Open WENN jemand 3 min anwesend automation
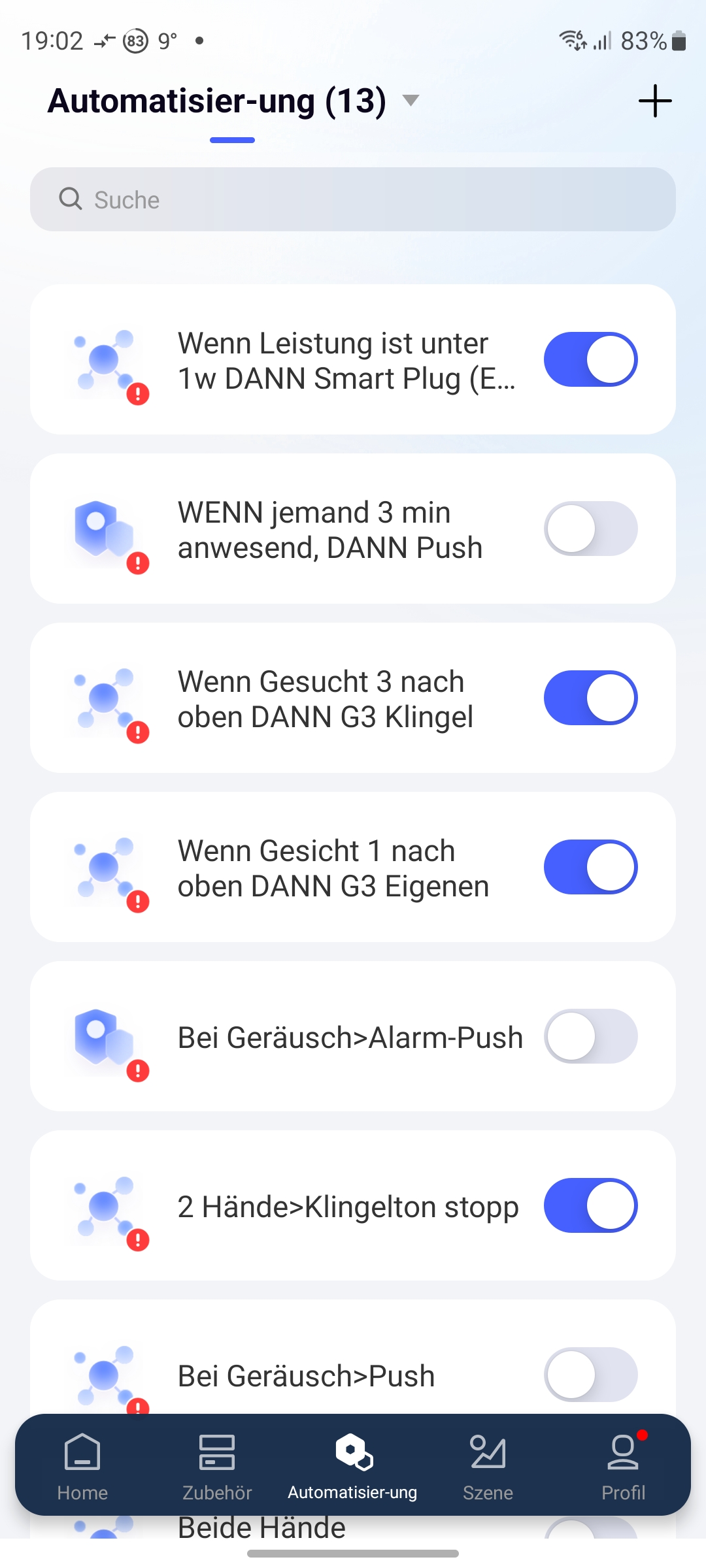706x1568 pixels. coord(330,530)
